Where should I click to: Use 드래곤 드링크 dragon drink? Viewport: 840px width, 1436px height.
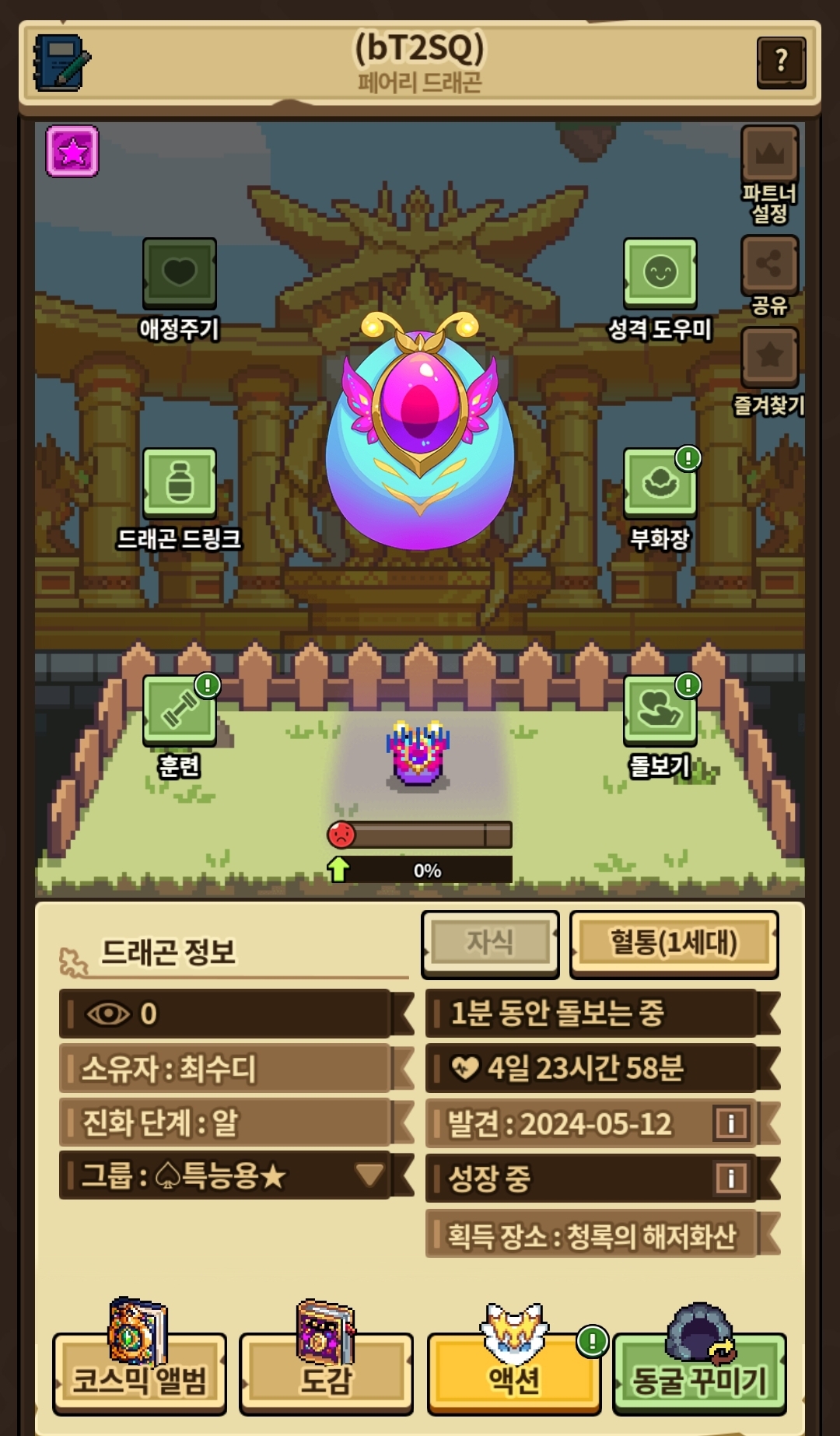coord(180,482)
